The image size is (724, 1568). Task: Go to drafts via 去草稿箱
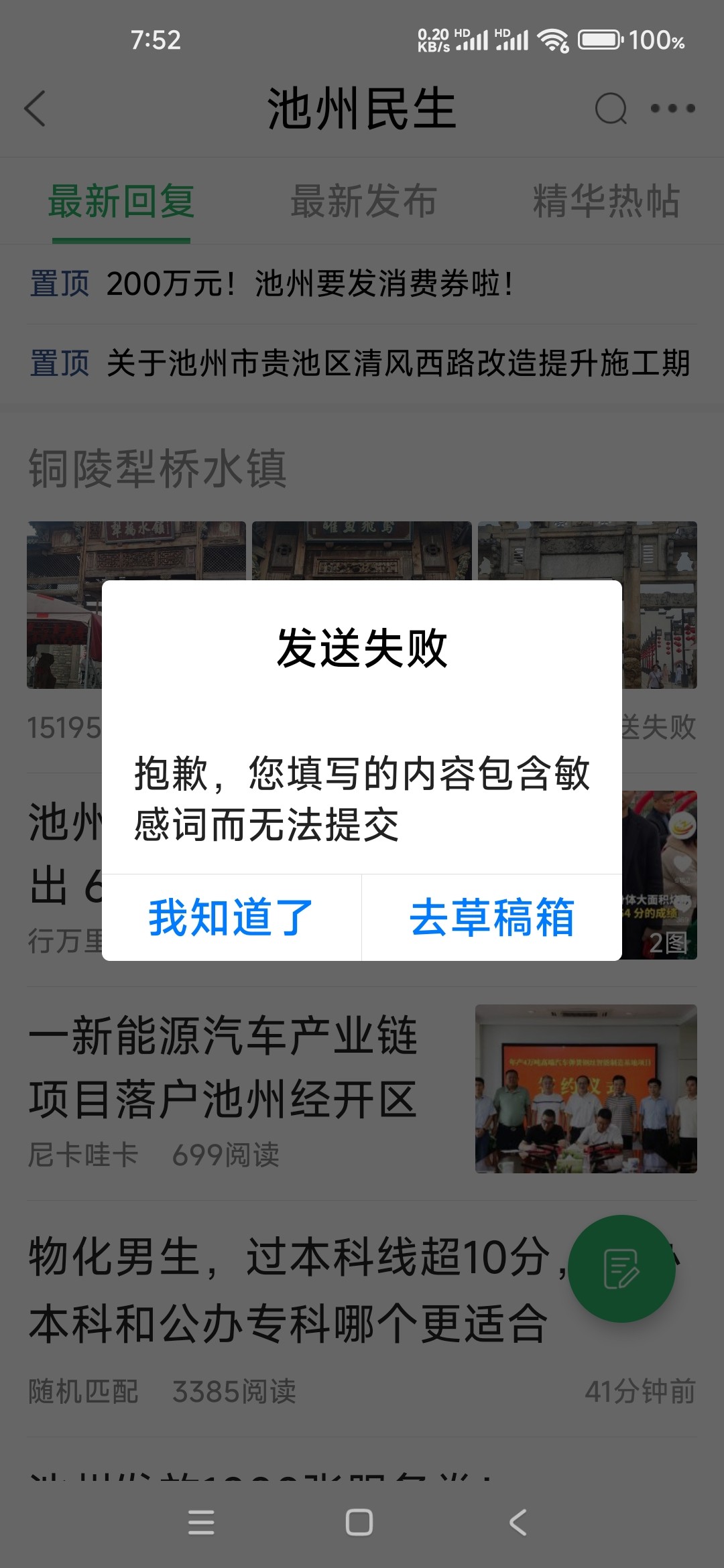pos(492,917)
